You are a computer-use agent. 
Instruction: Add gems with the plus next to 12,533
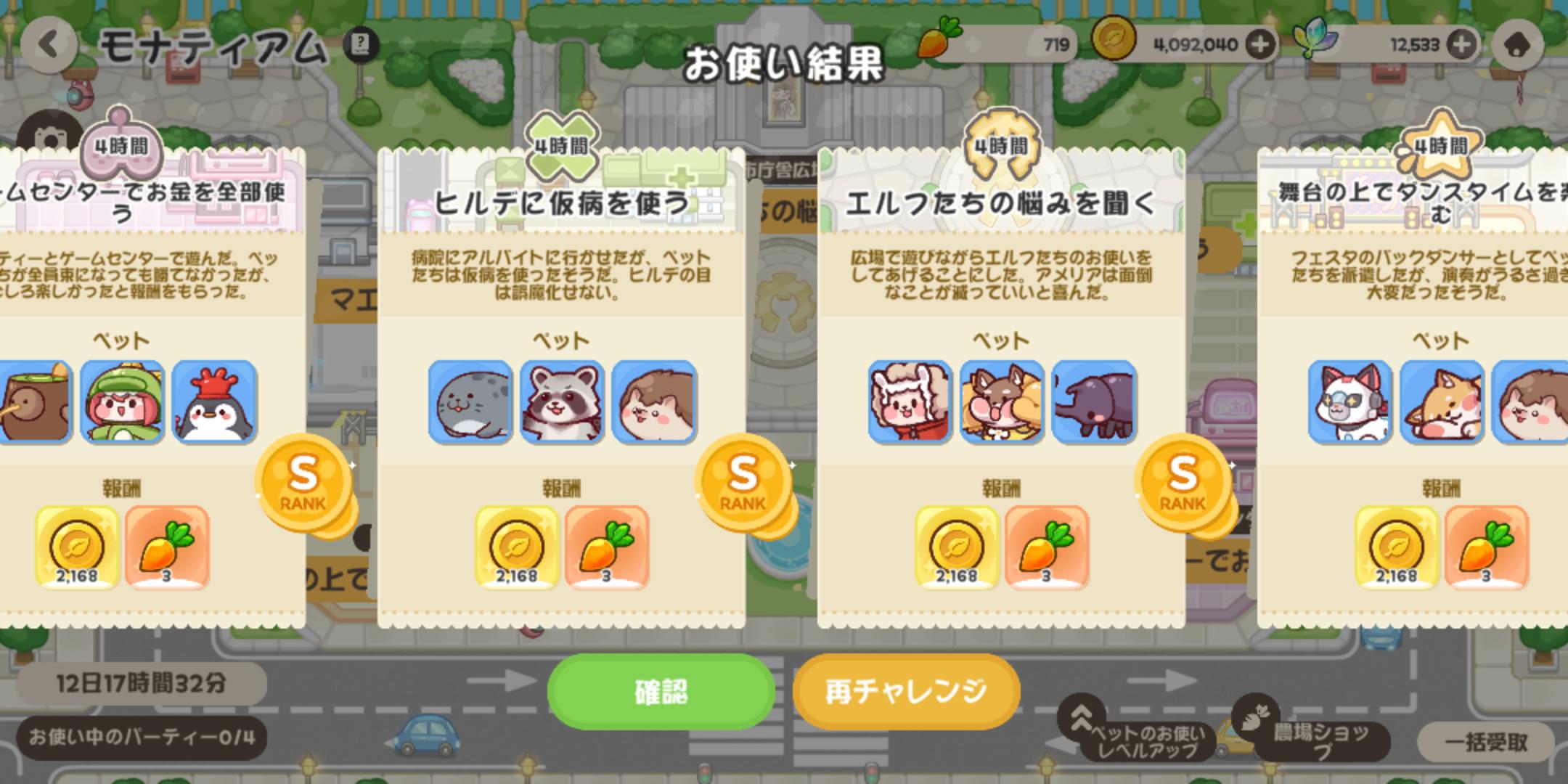[x=1461, y=45]
